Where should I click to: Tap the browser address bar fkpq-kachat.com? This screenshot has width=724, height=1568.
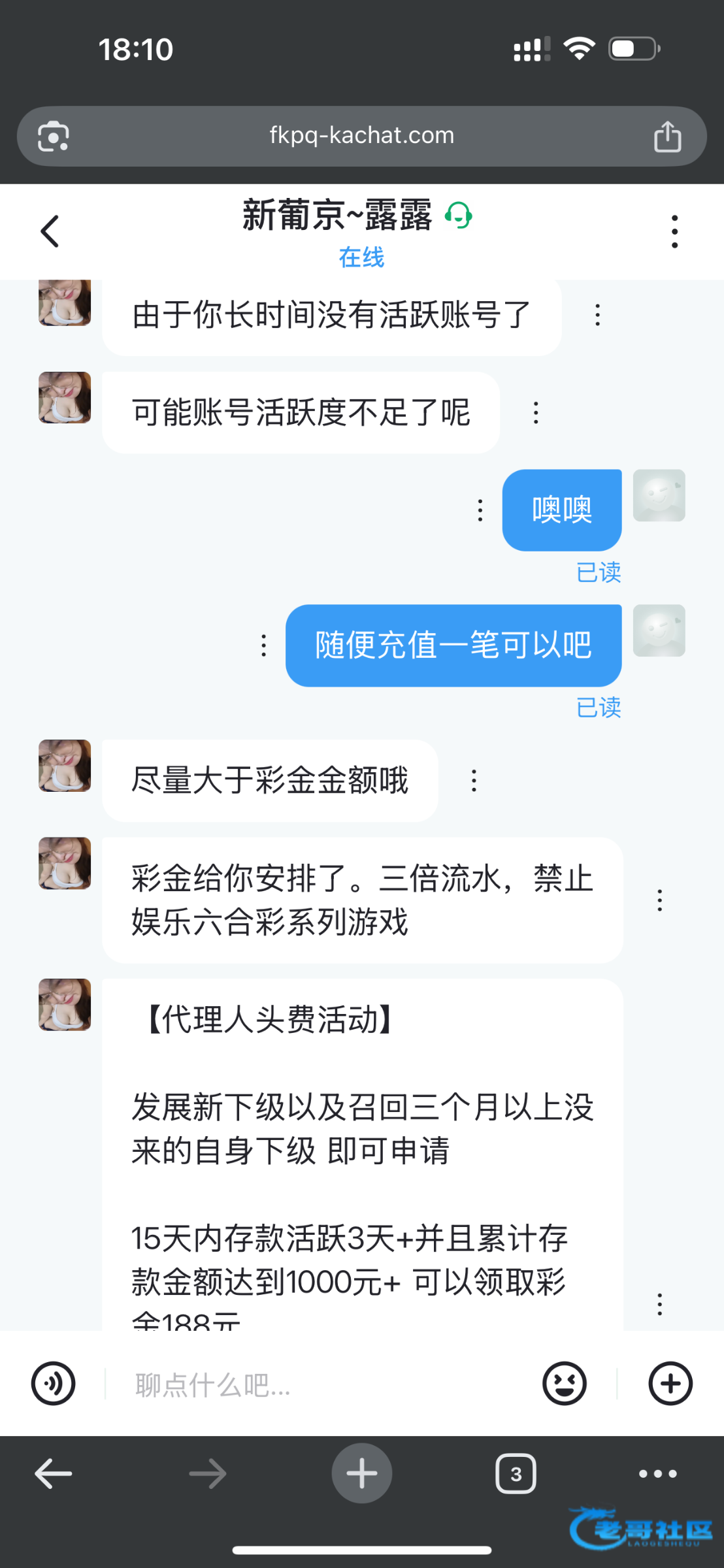point(361,136)
